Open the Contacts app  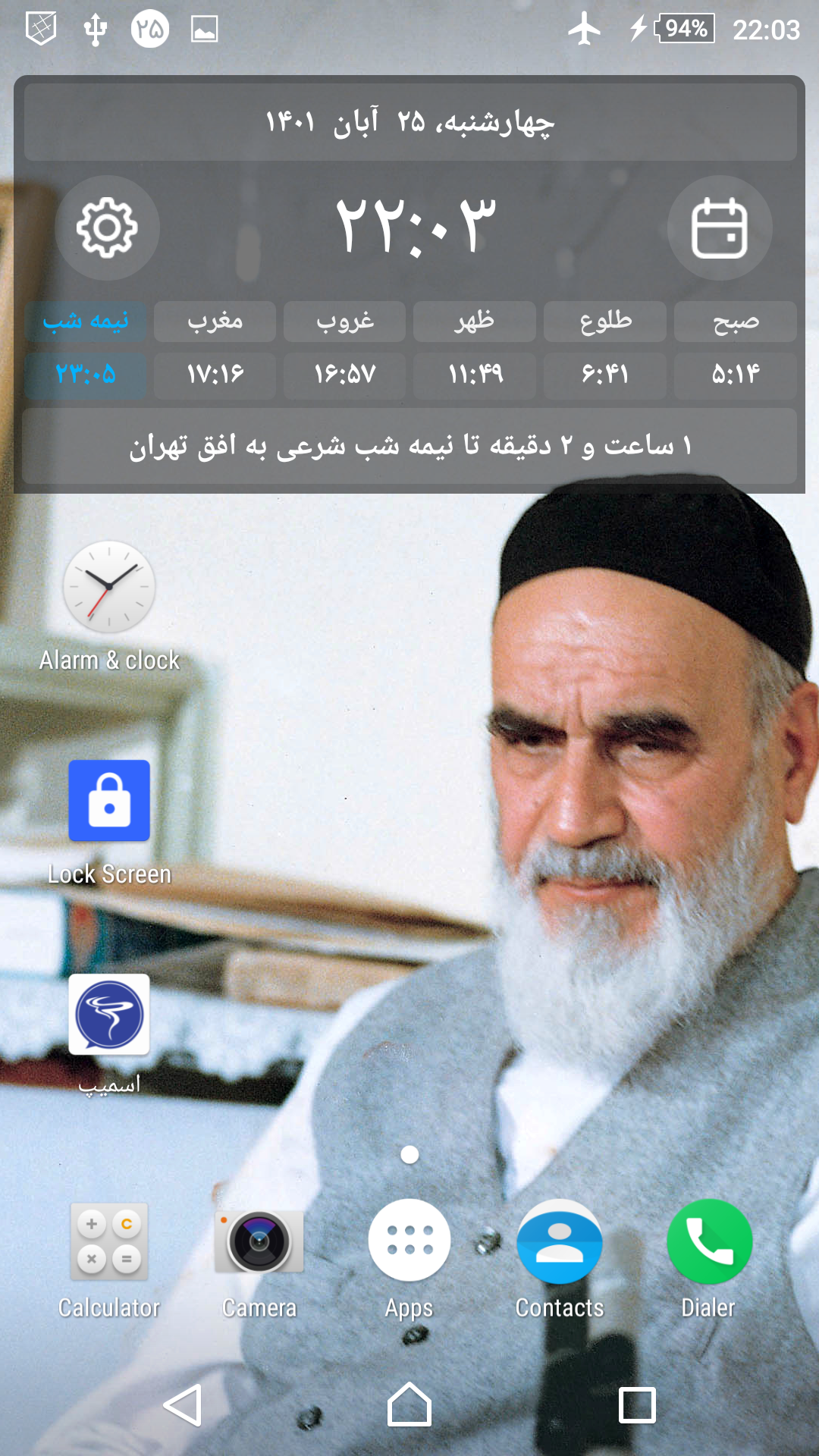pyautogui.click(x=560, y=1241)
